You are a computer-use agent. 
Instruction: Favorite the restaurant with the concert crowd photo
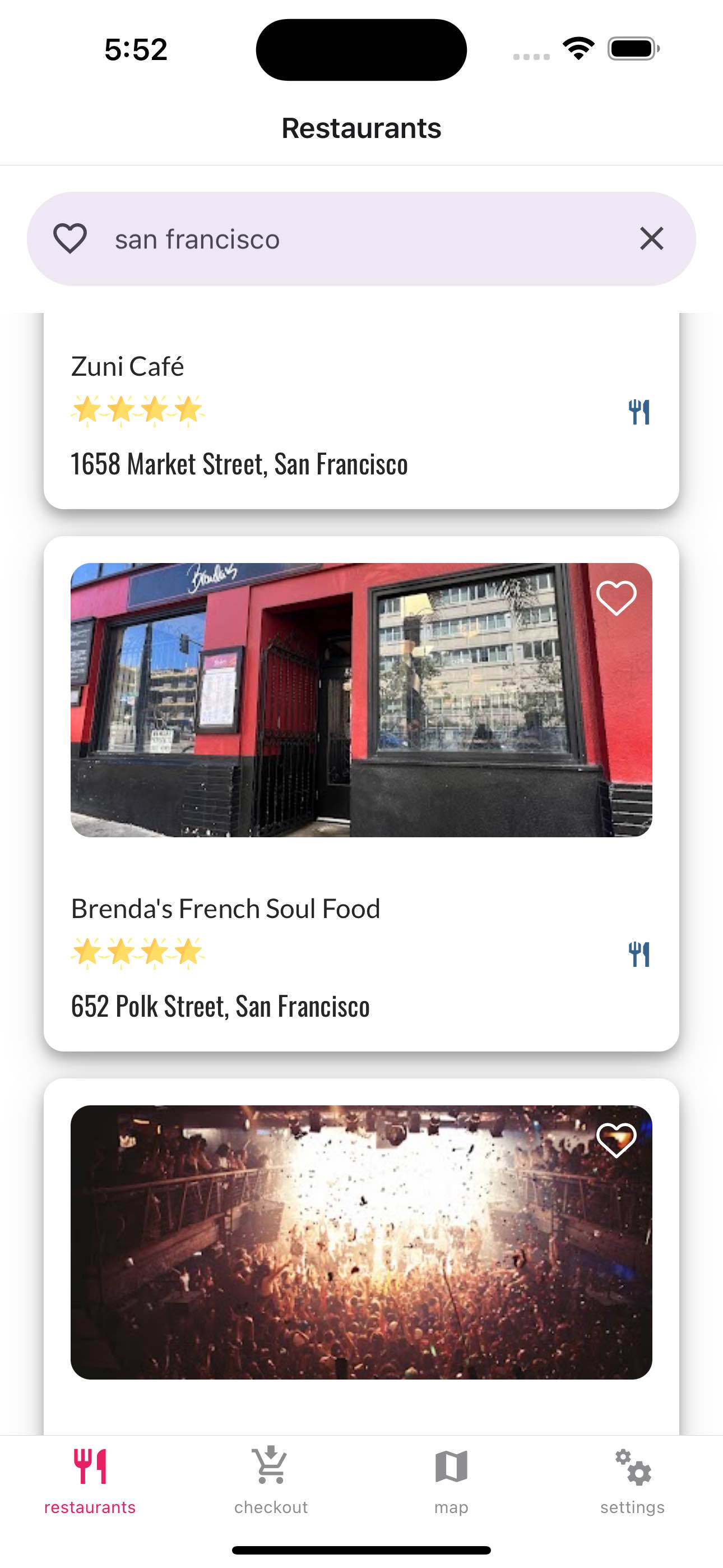pyautogui.click(x=616, y=1140)
